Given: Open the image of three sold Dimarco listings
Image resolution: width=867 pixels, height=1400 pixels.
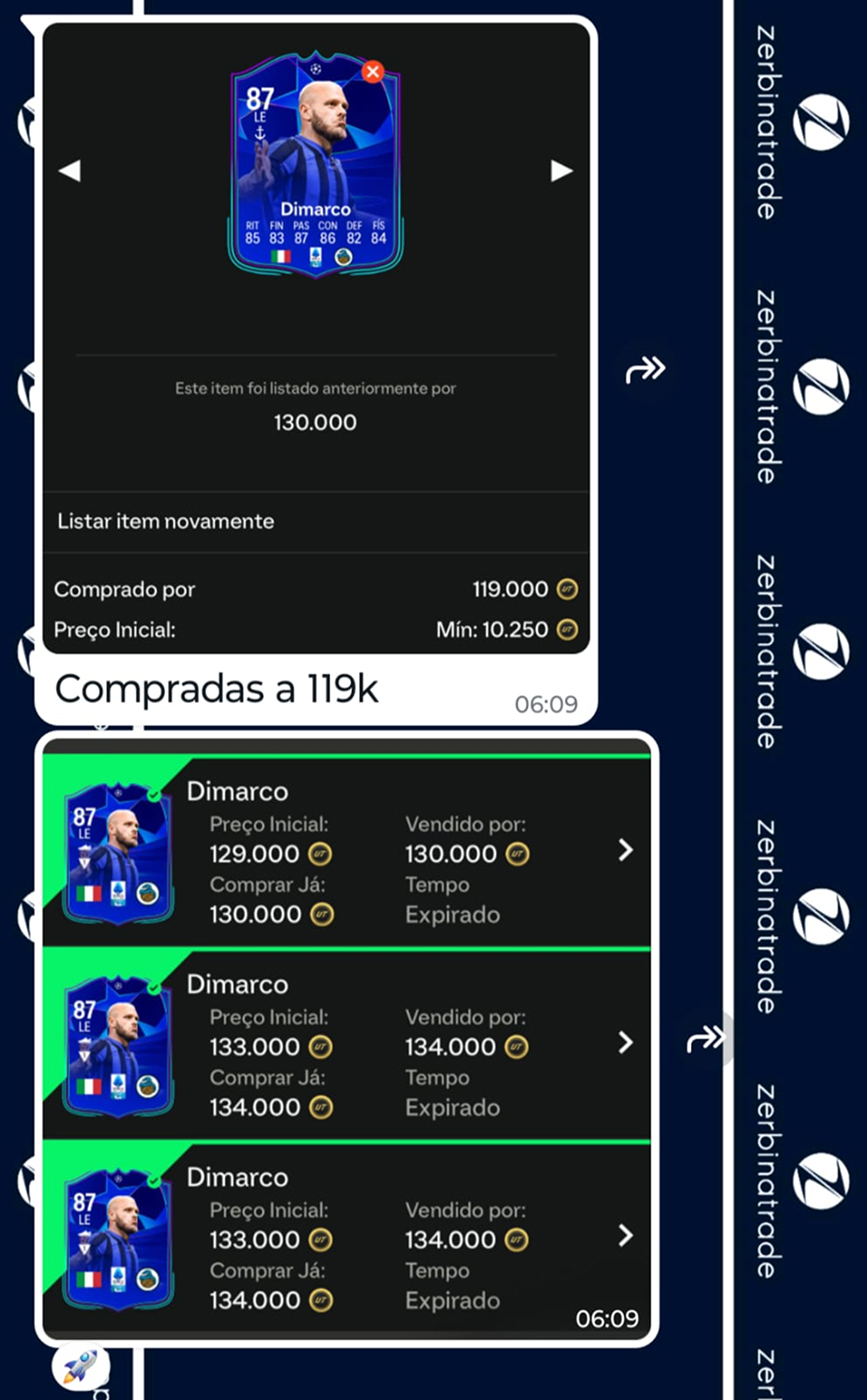Looking at the screenshot, I should [x=346, y=1040].
